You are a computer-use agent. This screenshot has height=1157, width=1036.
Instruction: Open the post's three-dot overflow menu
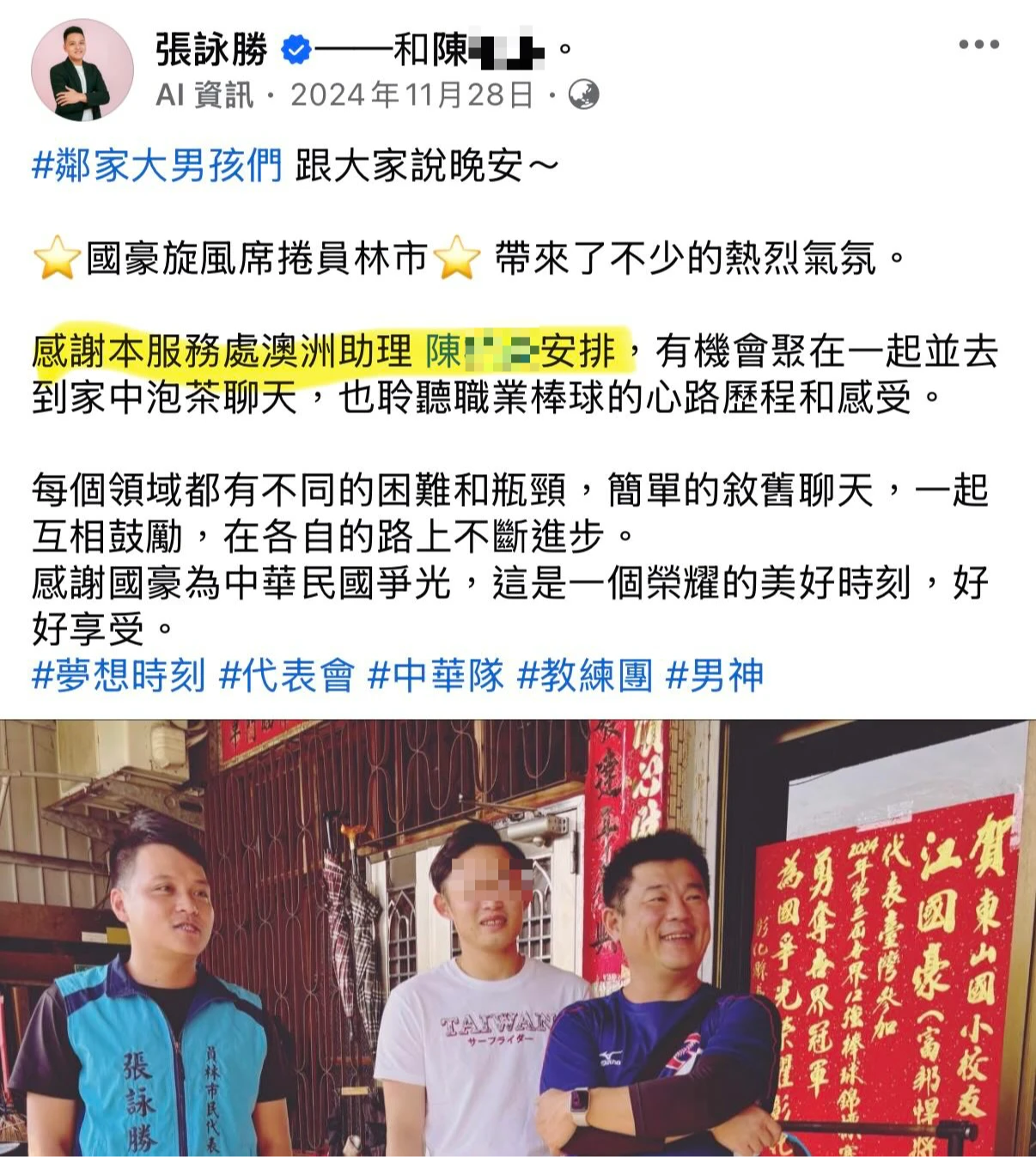click(978, 45)
